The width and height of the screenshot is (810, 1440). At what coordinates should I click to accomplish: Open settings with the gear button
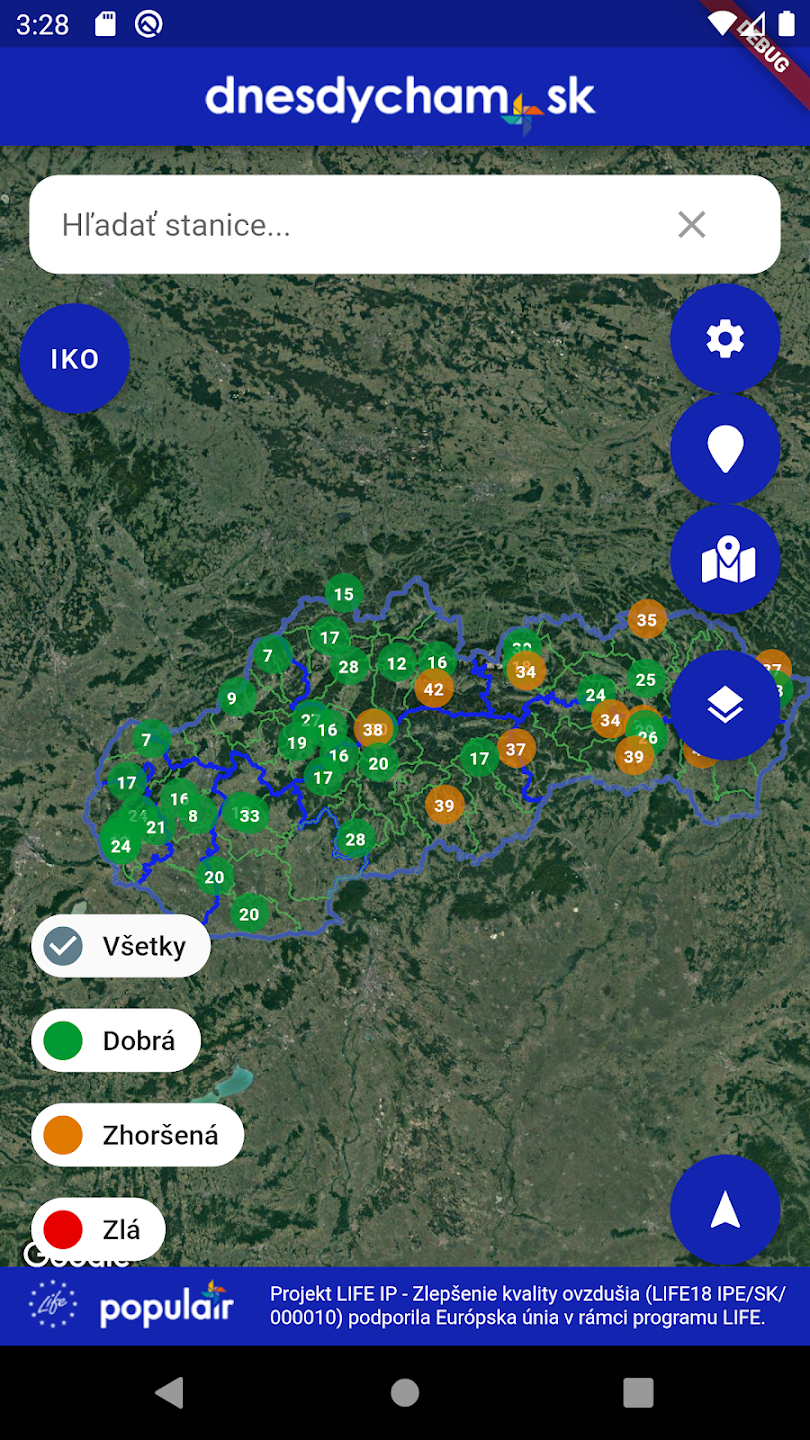(725, 339)
